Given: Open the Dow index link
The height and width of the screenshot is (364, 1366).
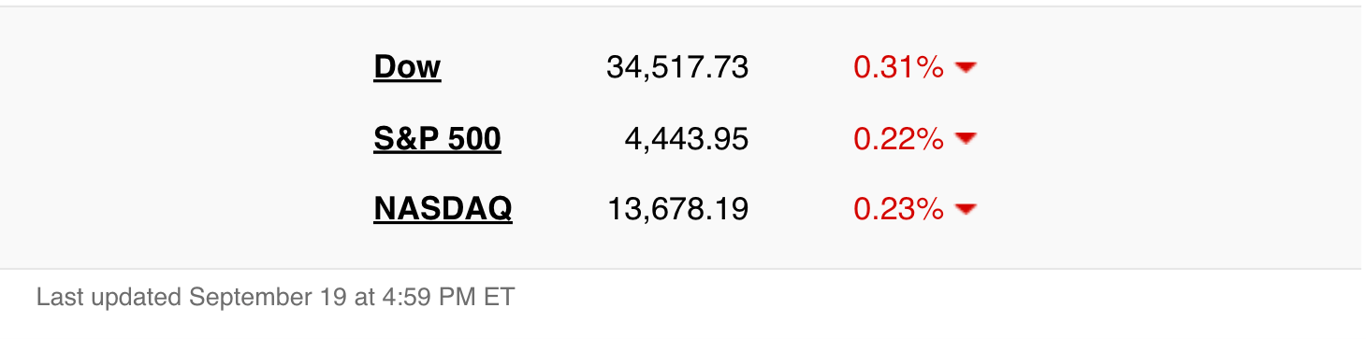Looking at the screenshot, I should [407, 67].
